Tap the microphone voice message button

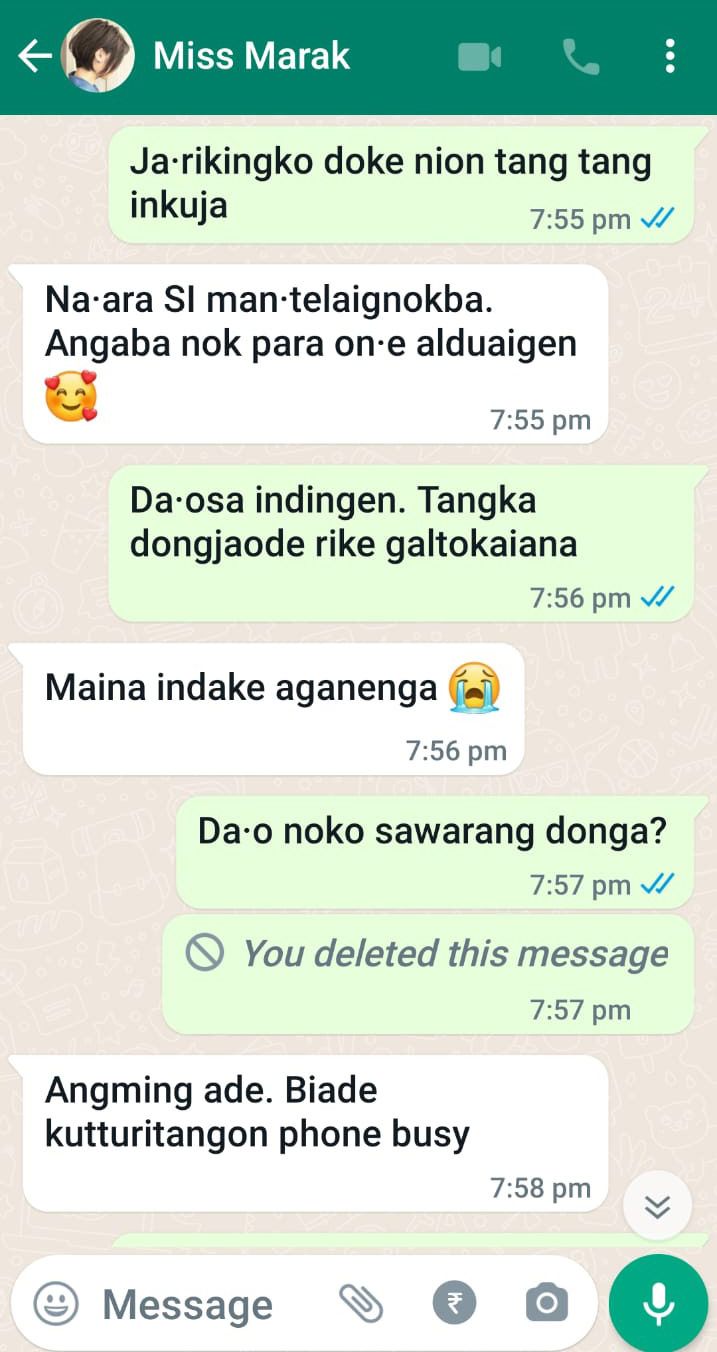point(658,1304)
